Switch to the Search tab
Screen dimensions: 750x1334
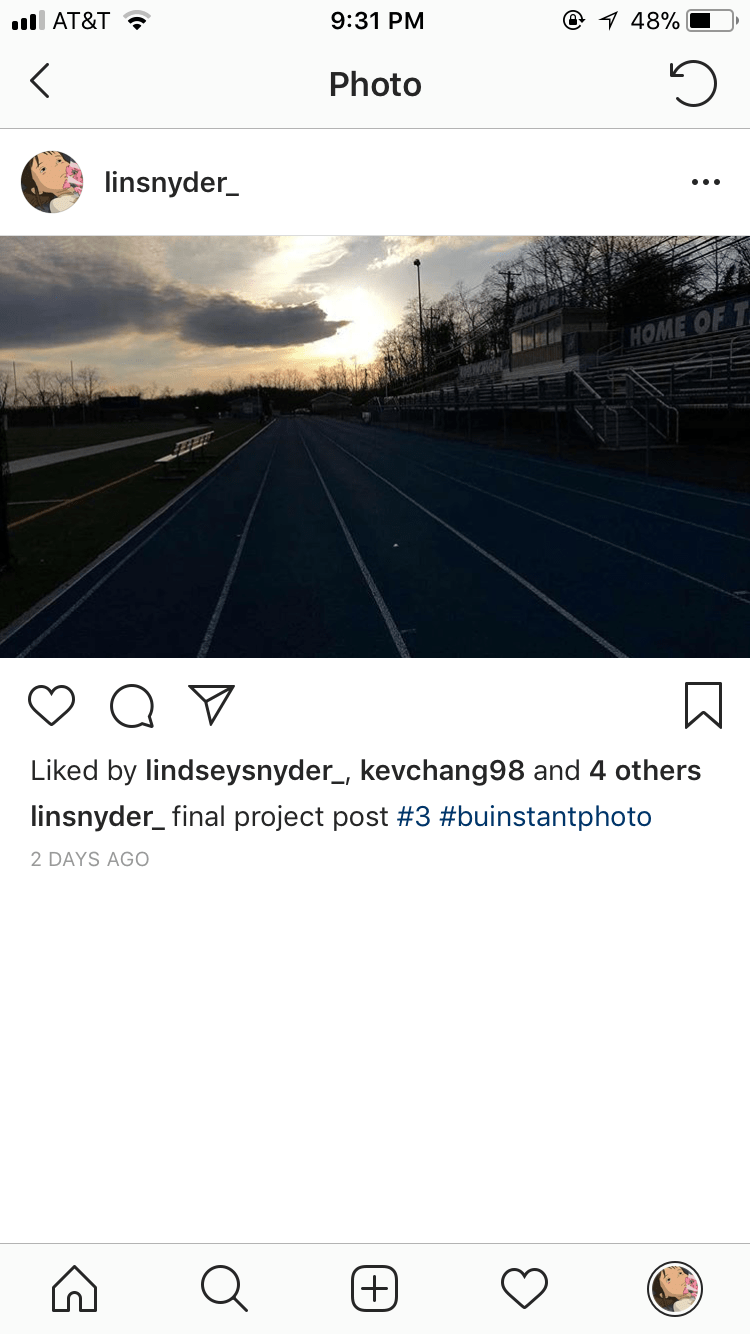click(224, 1288)
